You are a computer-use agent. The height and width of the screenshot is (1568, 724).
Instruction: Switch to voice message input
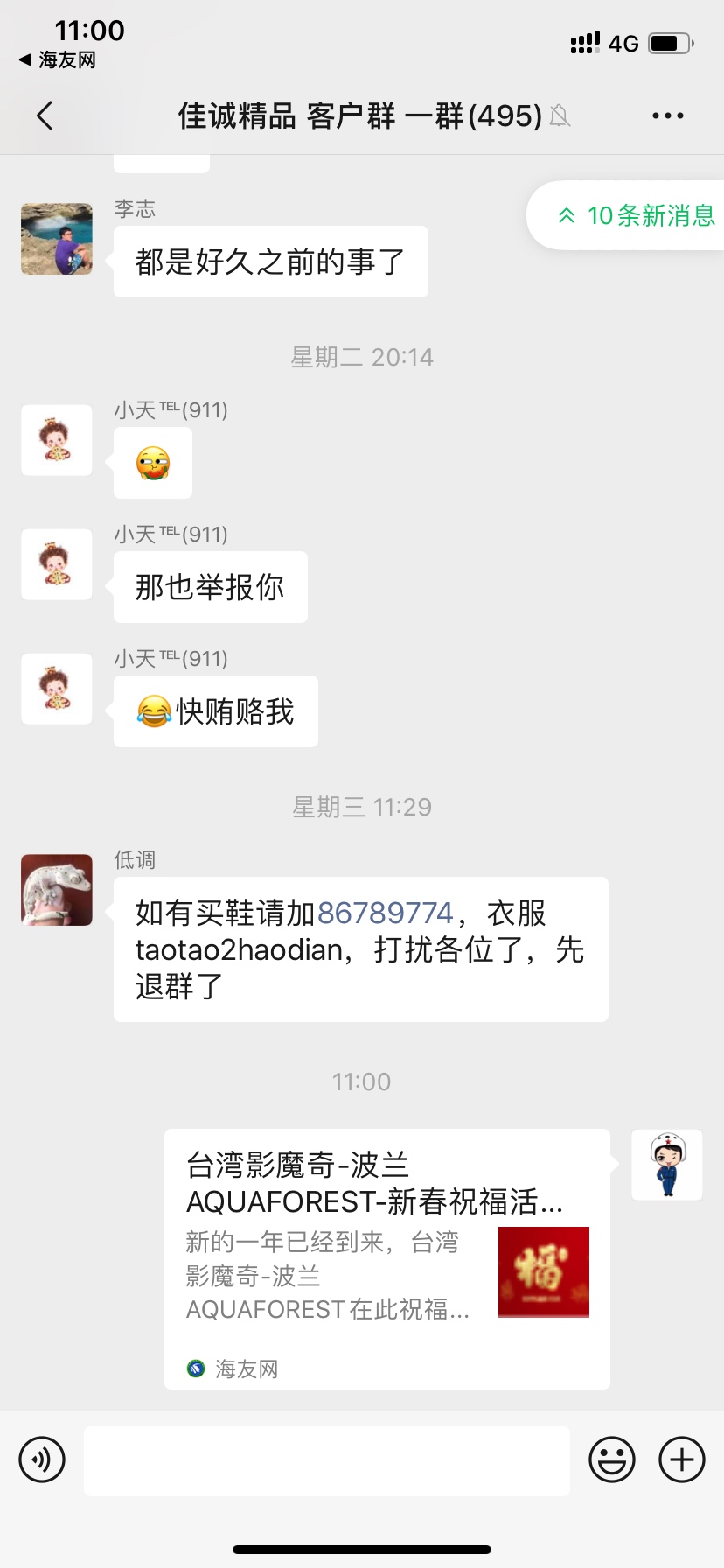tap(42, 1459)
